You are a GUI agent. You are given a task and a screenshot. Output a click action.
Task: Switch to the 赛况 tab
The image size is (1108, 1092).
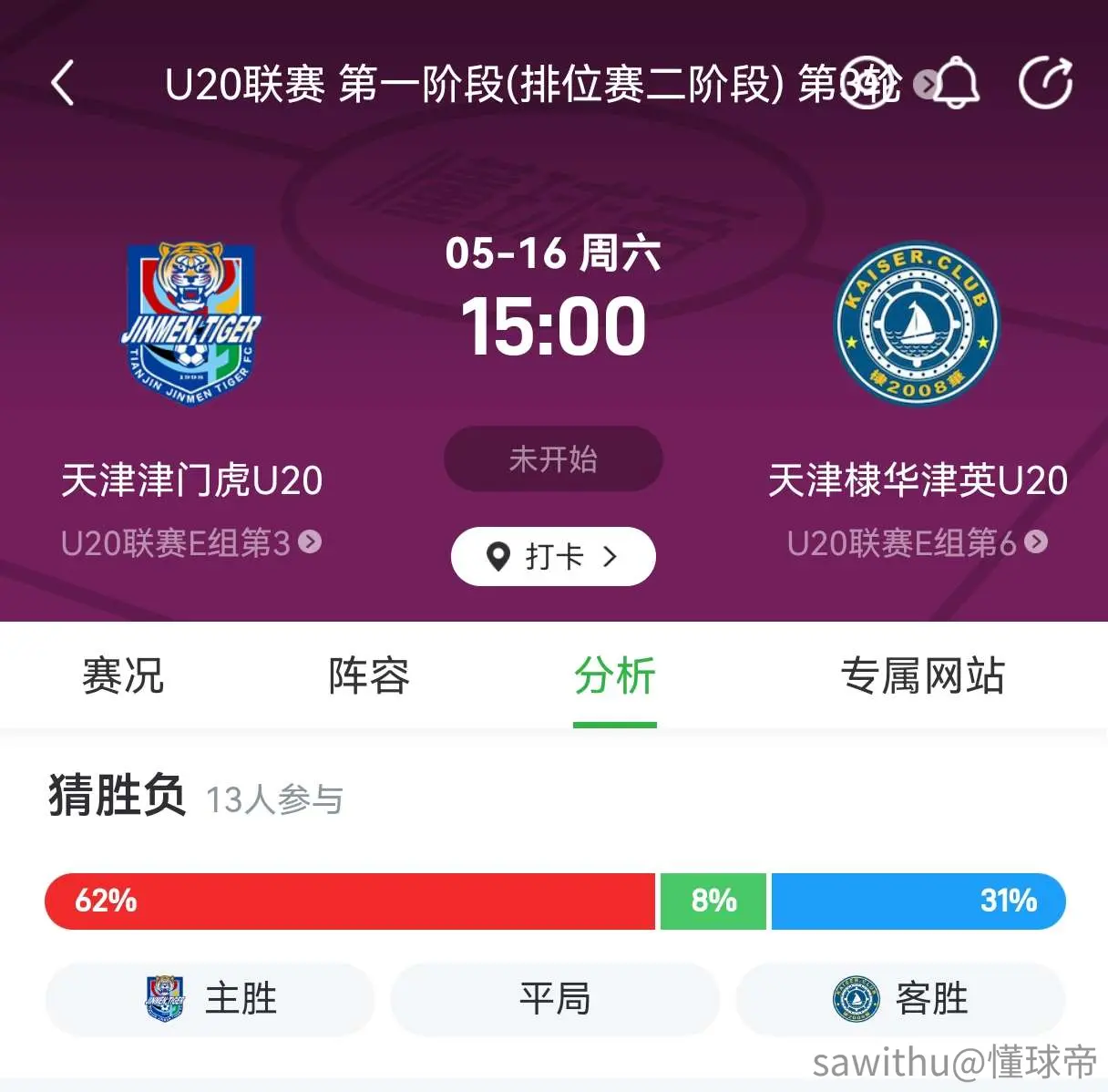[x=123, y=676]
